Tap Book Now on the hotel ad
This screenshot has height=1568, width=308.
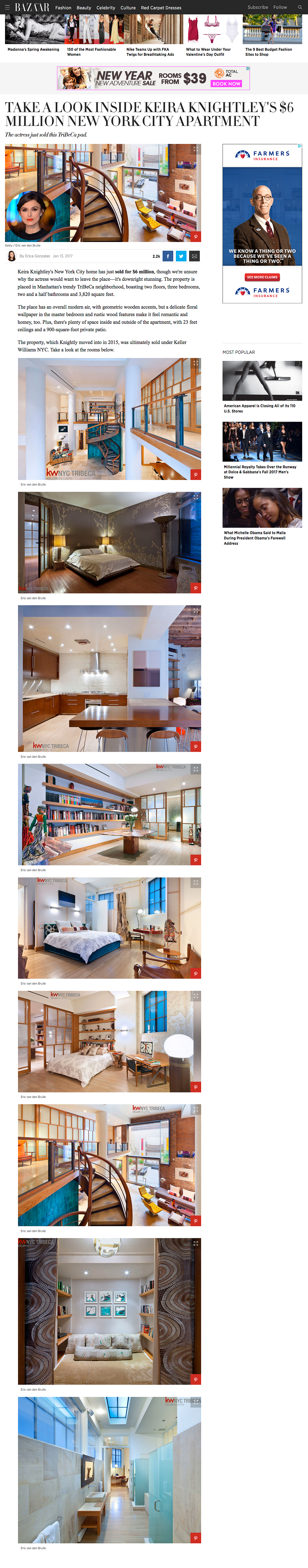pos(227,83)
